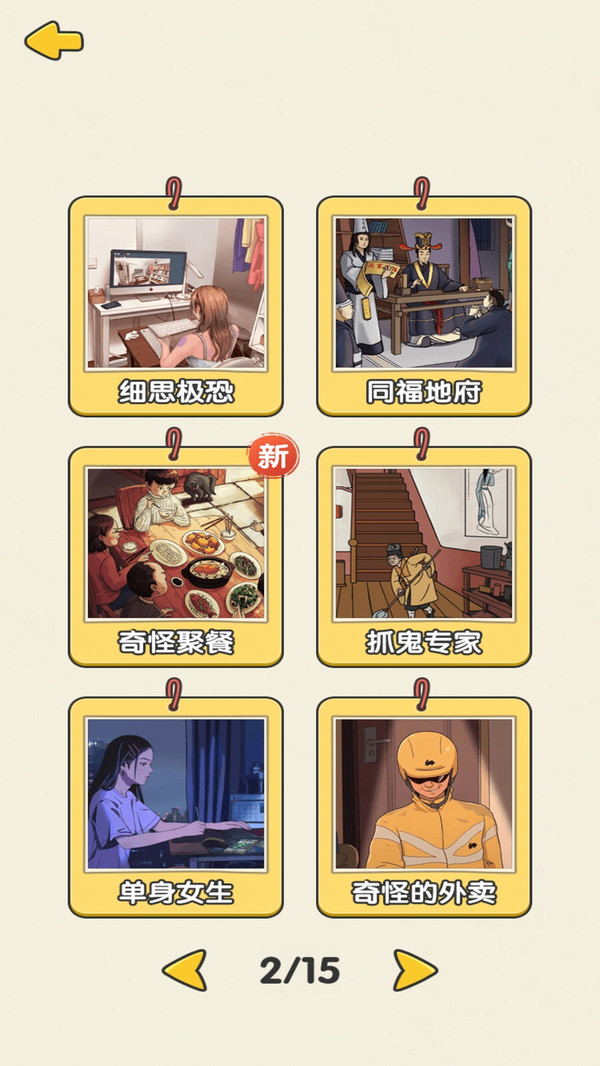The width and height of the screenshot is (600, 1066).
Task: Start the 单身女生 level
Action: tap(176, 805)
